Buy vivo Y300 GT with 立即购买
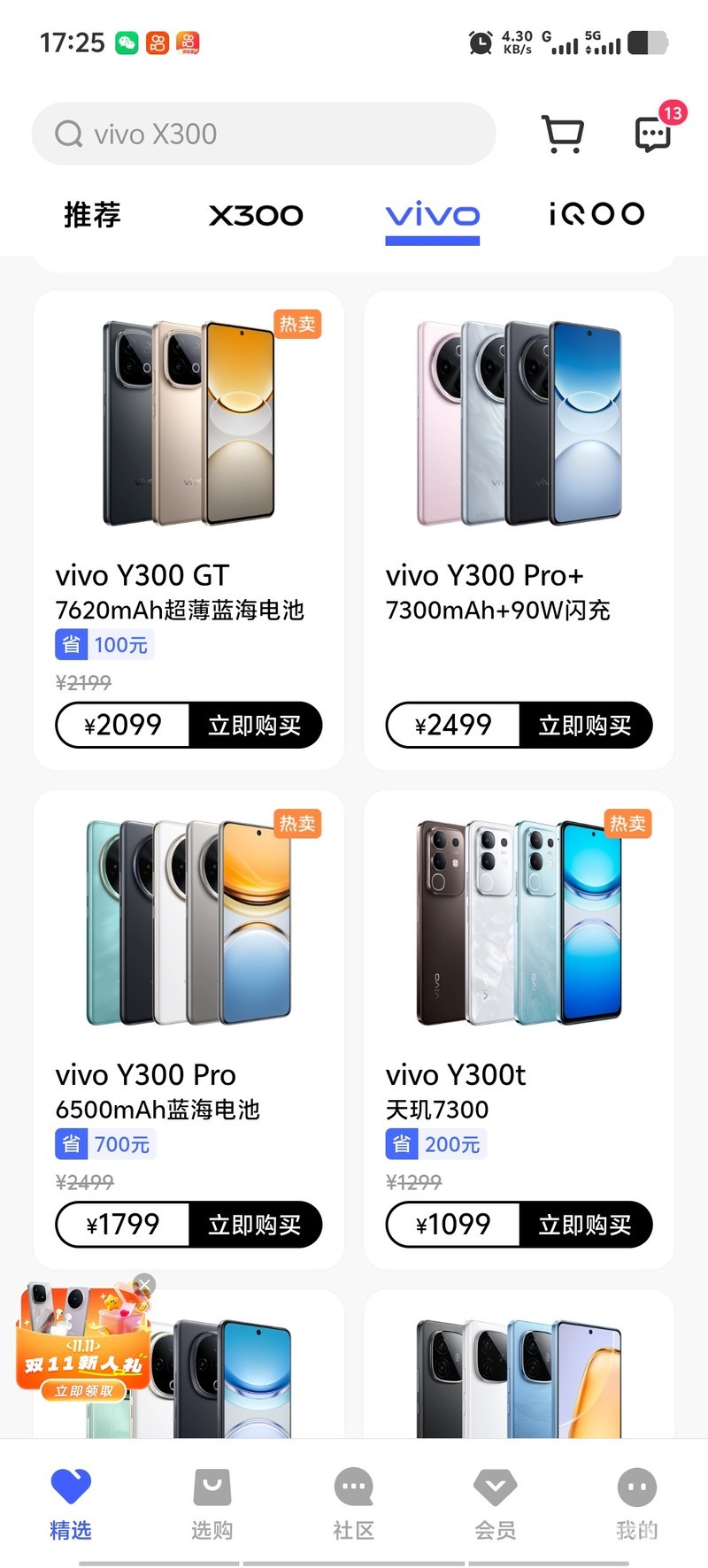The image size is (708, 1568). [x=255, y=726]
